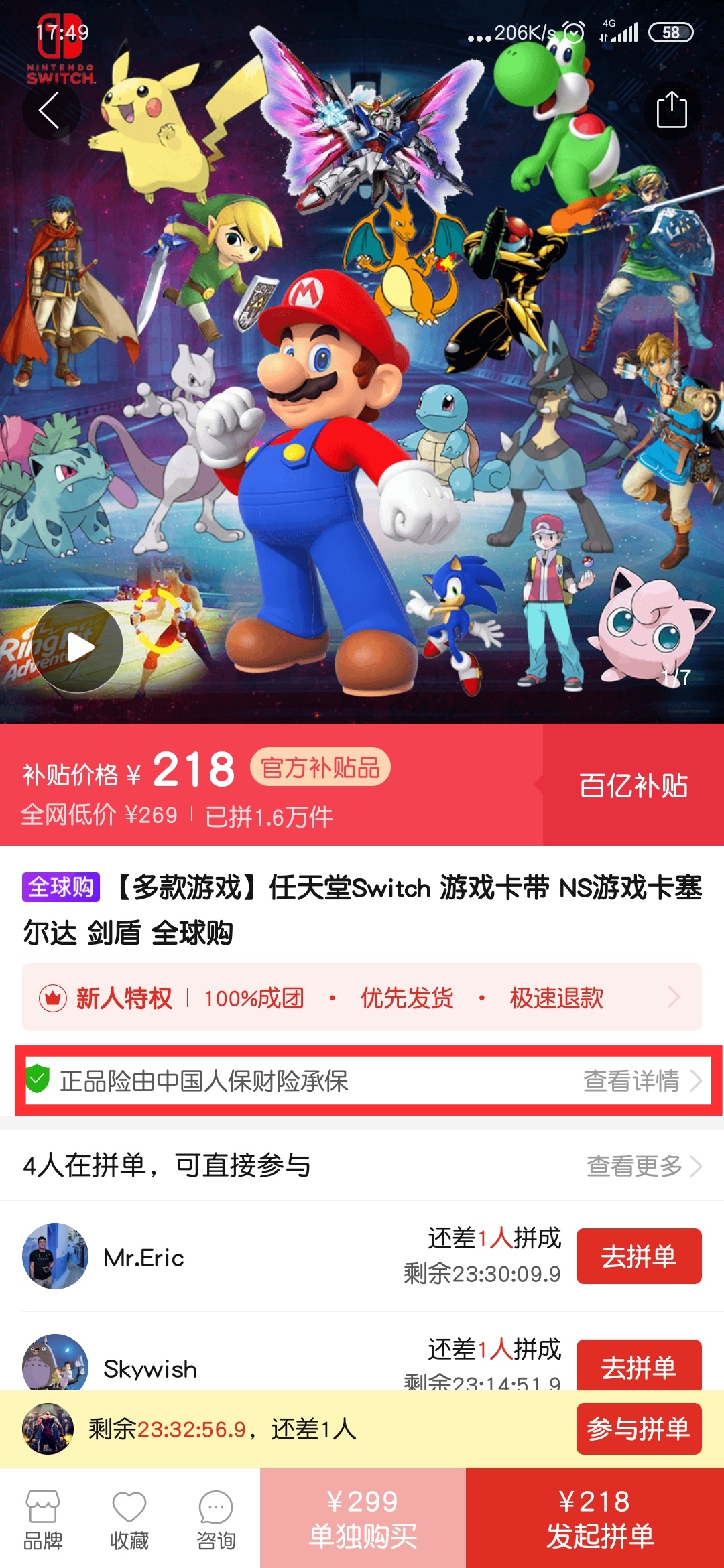Click the crown icon beside 新人特权
724x1568 pixels.
click(x=54, y=998)
